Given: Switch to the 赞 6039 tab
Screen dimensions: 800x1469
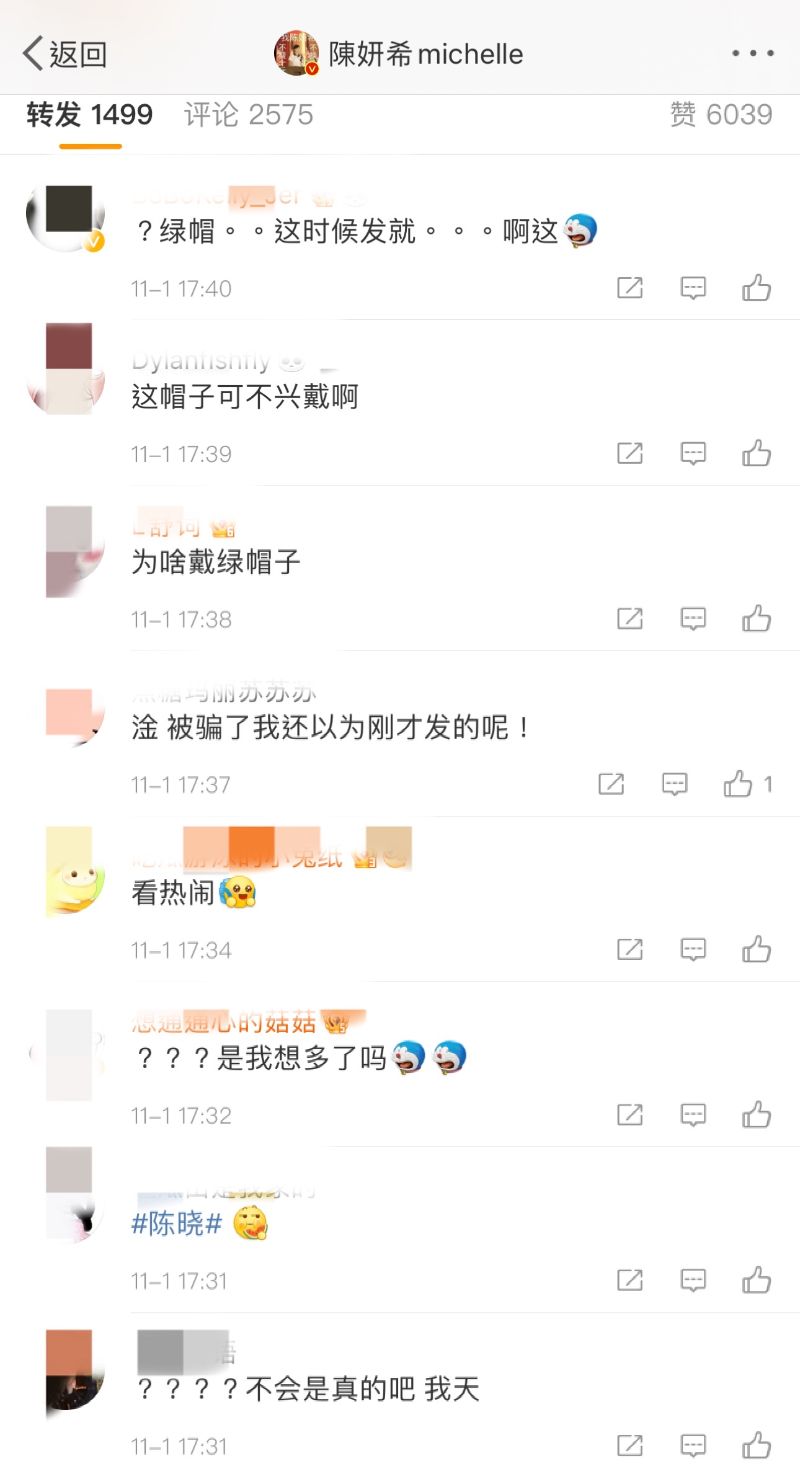Looking at the screenshot, I should click(721, 115).
